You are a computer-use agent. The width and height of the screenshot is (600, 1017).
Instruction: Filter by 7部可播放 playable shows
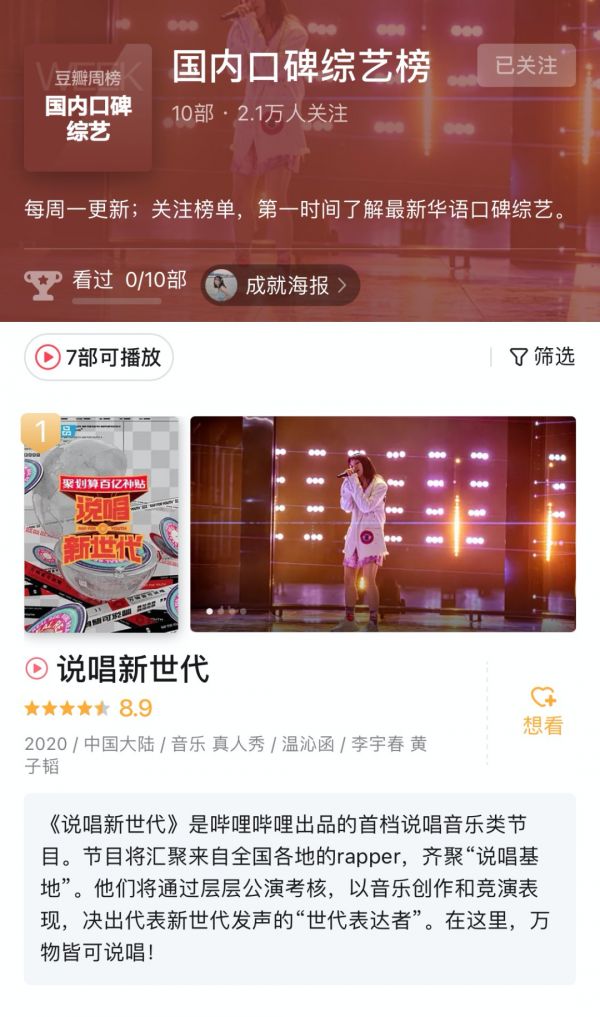click(x=99, y=357)
